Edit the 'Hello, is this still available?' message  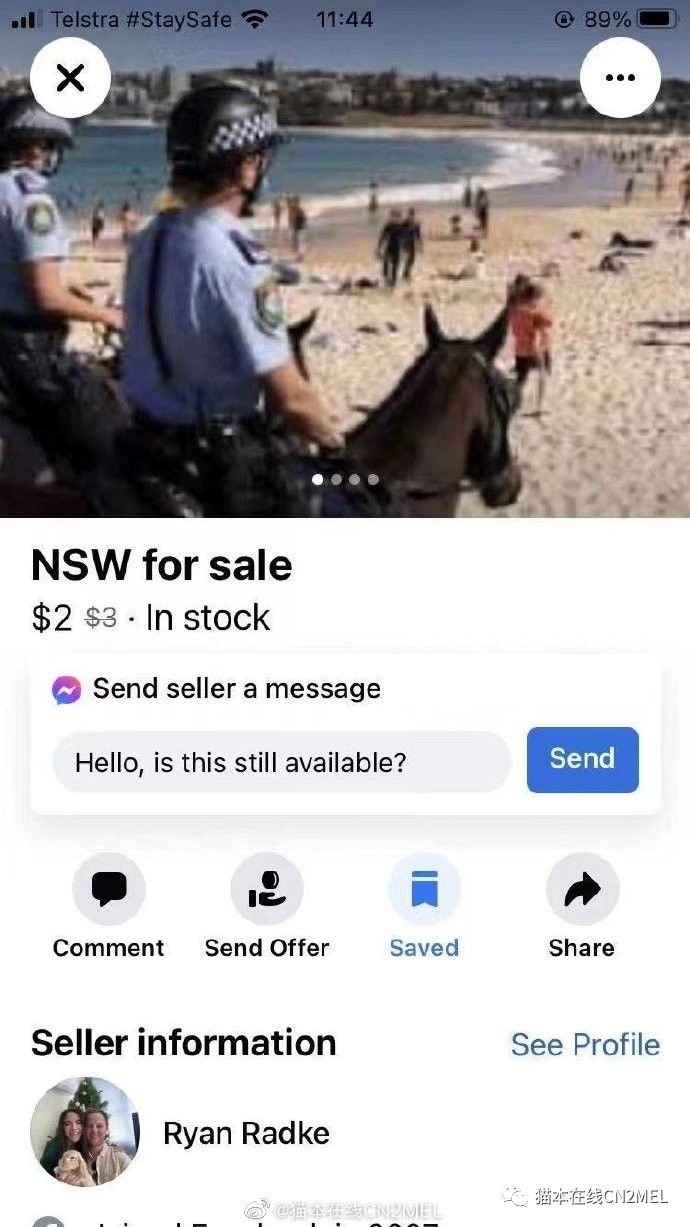[x=281, y=762]
